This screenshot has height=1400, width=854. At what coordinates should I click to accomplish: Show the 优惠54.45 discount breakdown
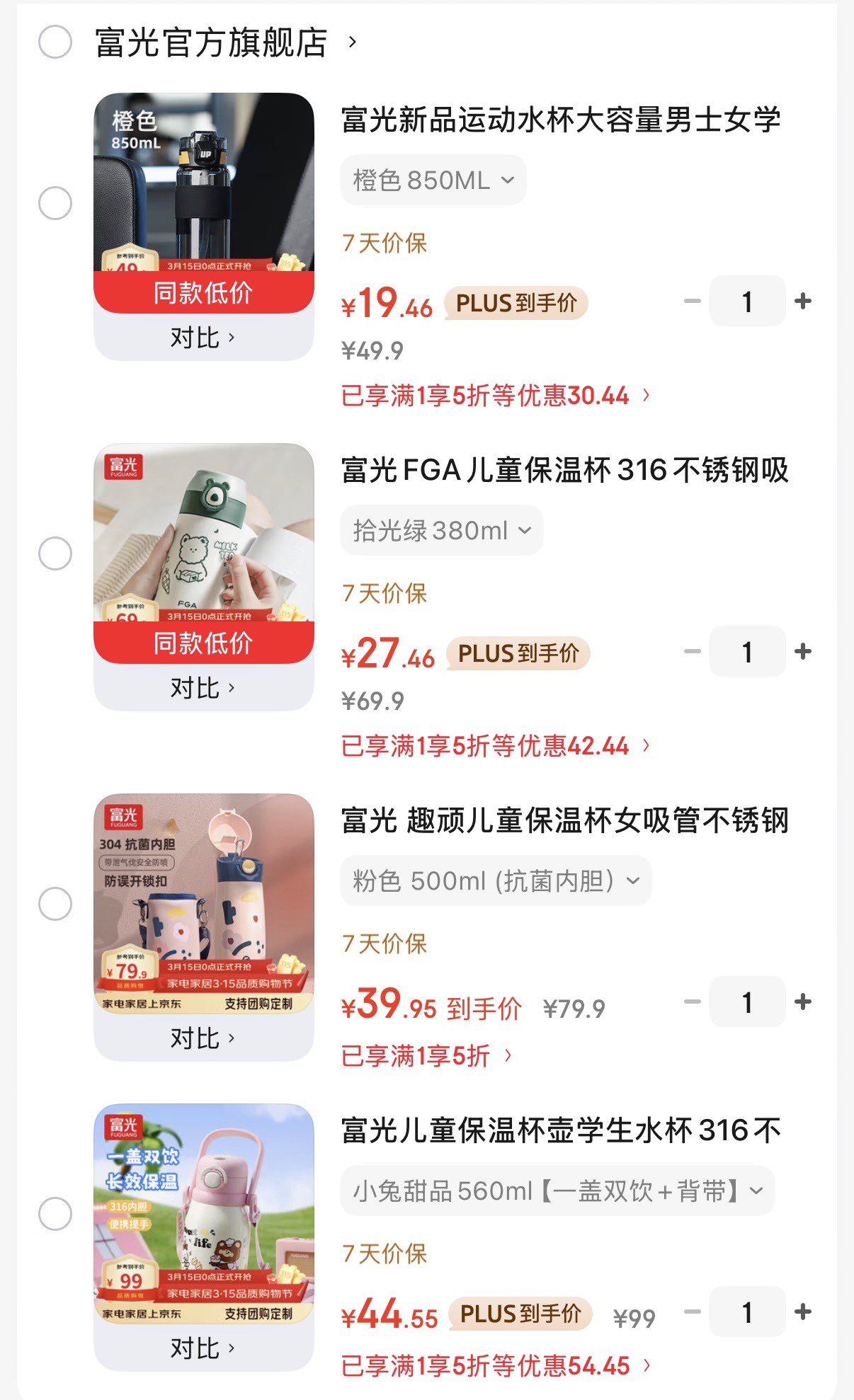(x=494, y=1366)
